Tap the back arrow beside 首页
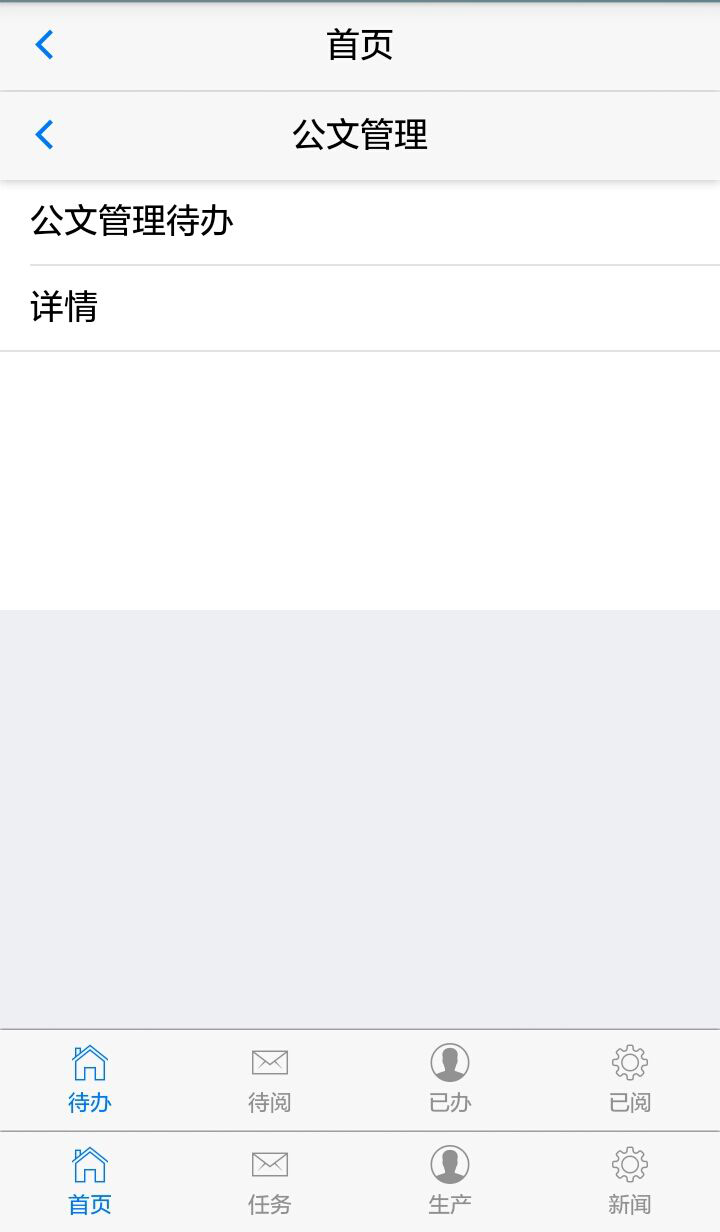Image resolution: width=720 pixels, height=1232 pixels. pyautogui.click(x=44, y=45)
